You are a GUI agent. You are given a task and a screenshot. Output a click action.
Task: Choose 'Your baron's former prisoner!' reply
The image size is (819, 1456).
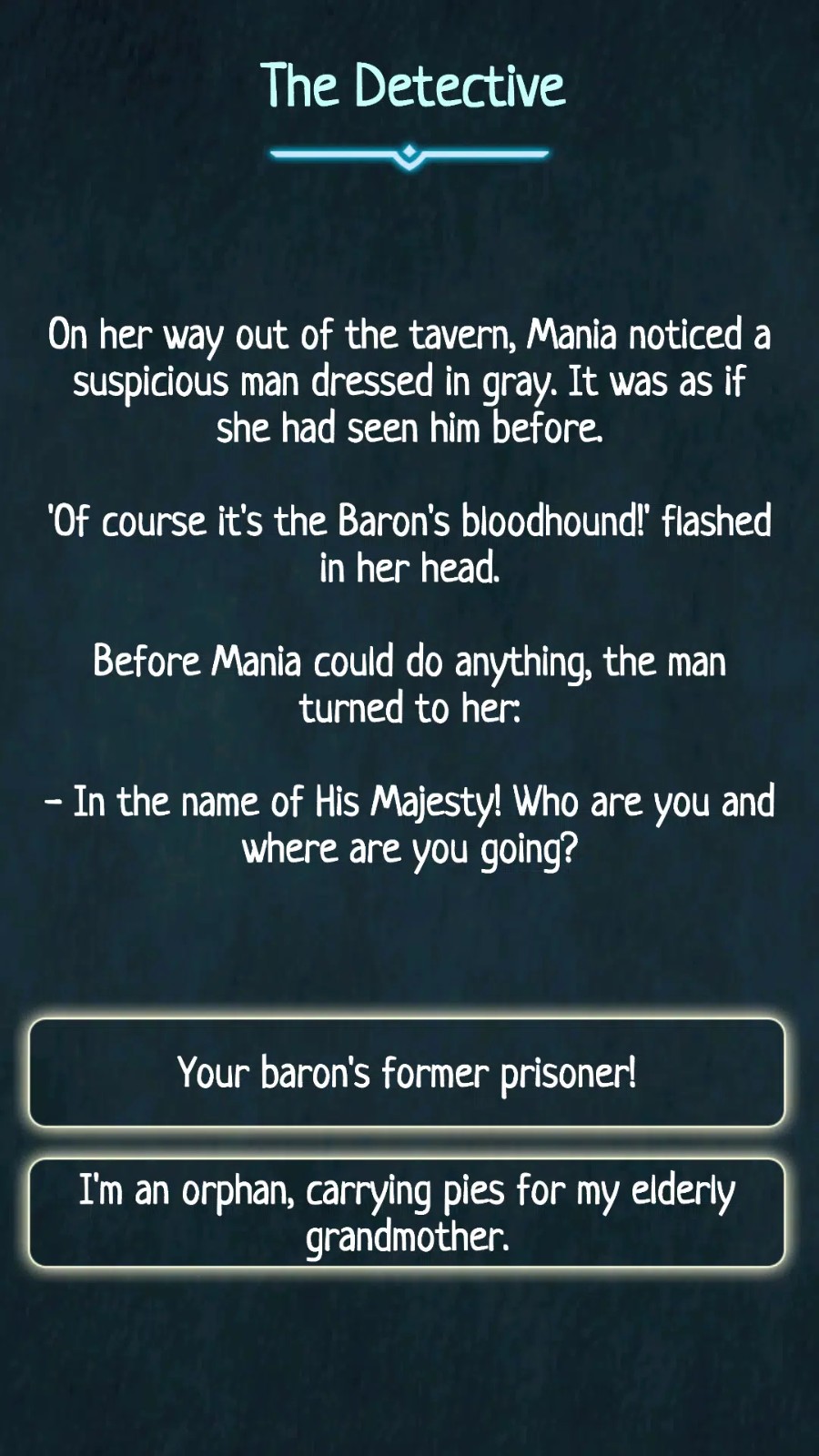point(407,1073)
